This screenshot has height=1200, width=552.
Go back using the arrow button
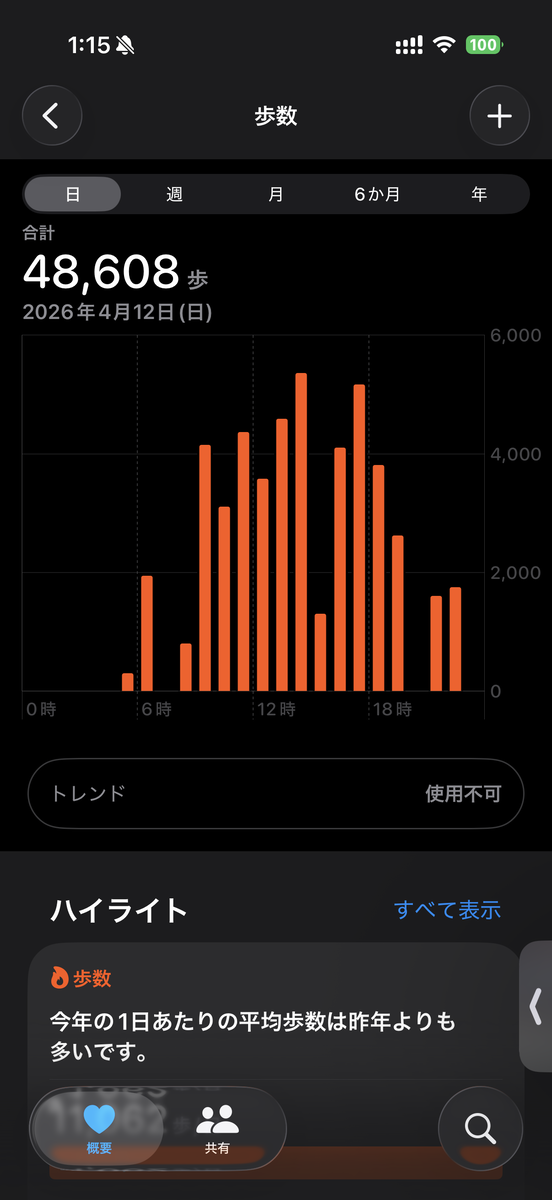coord(51,116)
